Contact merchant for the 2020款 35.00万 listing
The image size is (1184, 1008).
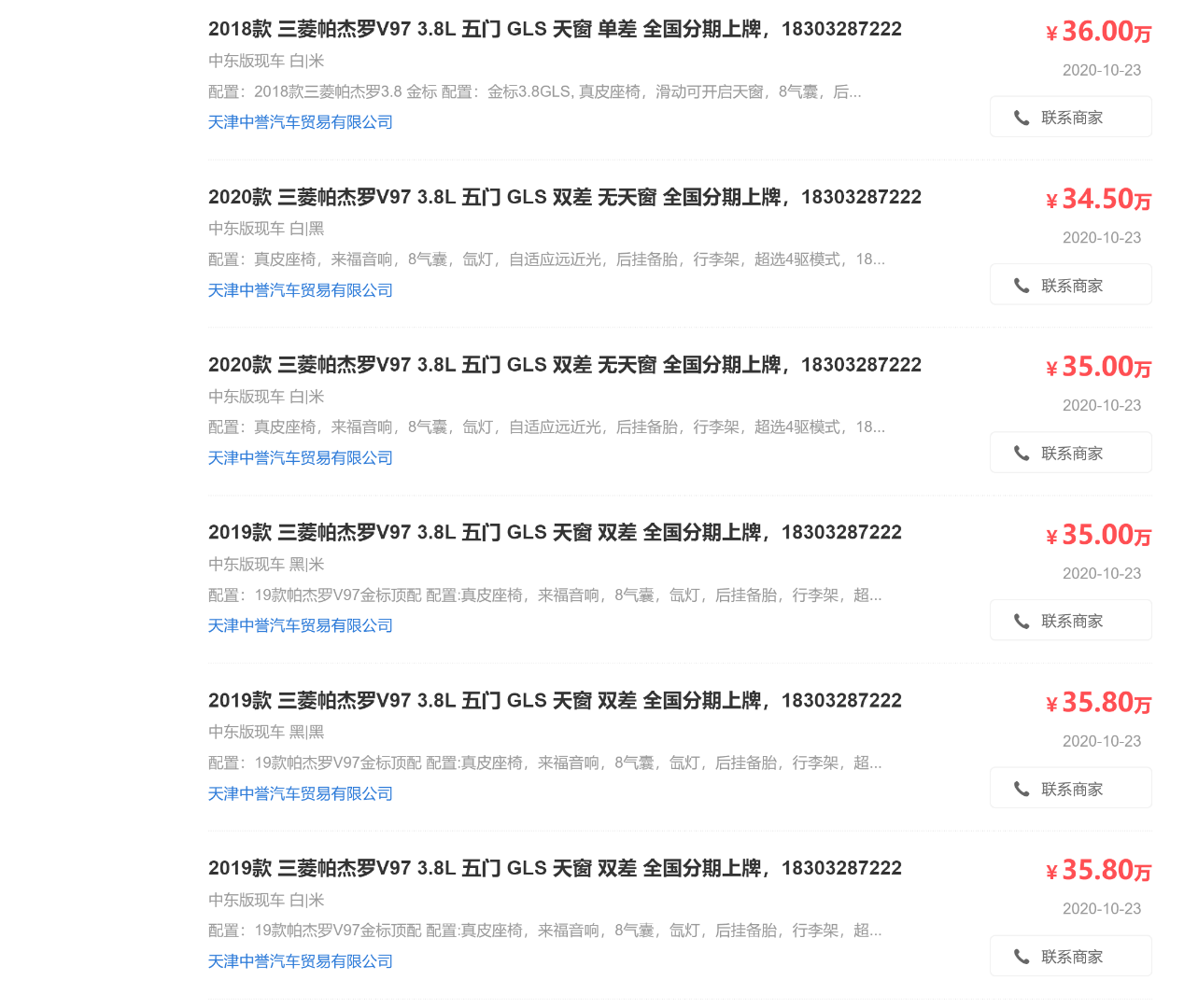(1070, 454)
